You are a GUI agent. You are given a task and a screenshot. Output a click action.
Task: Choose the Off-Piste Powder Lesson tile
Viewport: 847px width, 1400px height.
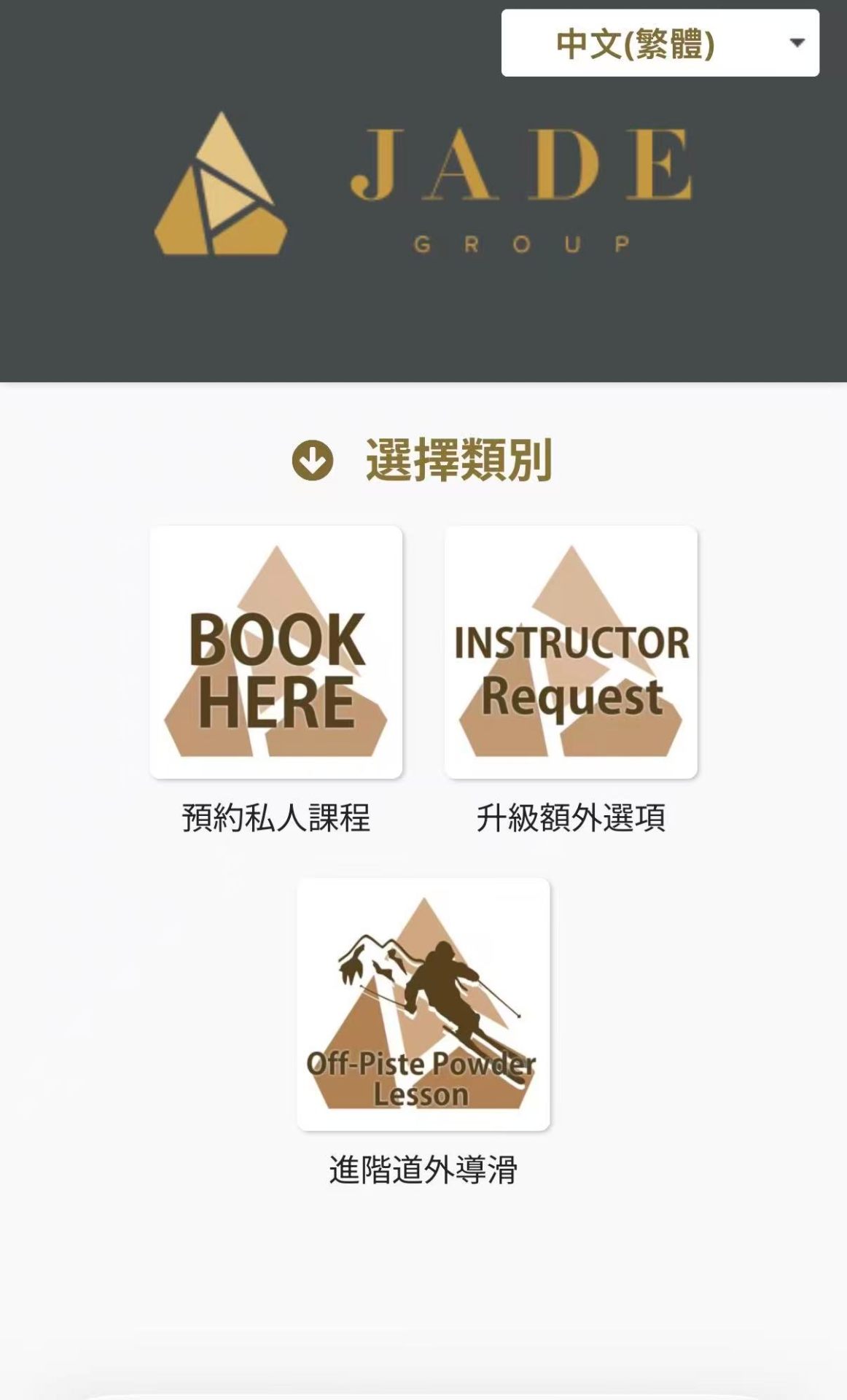coord(423,1004)
